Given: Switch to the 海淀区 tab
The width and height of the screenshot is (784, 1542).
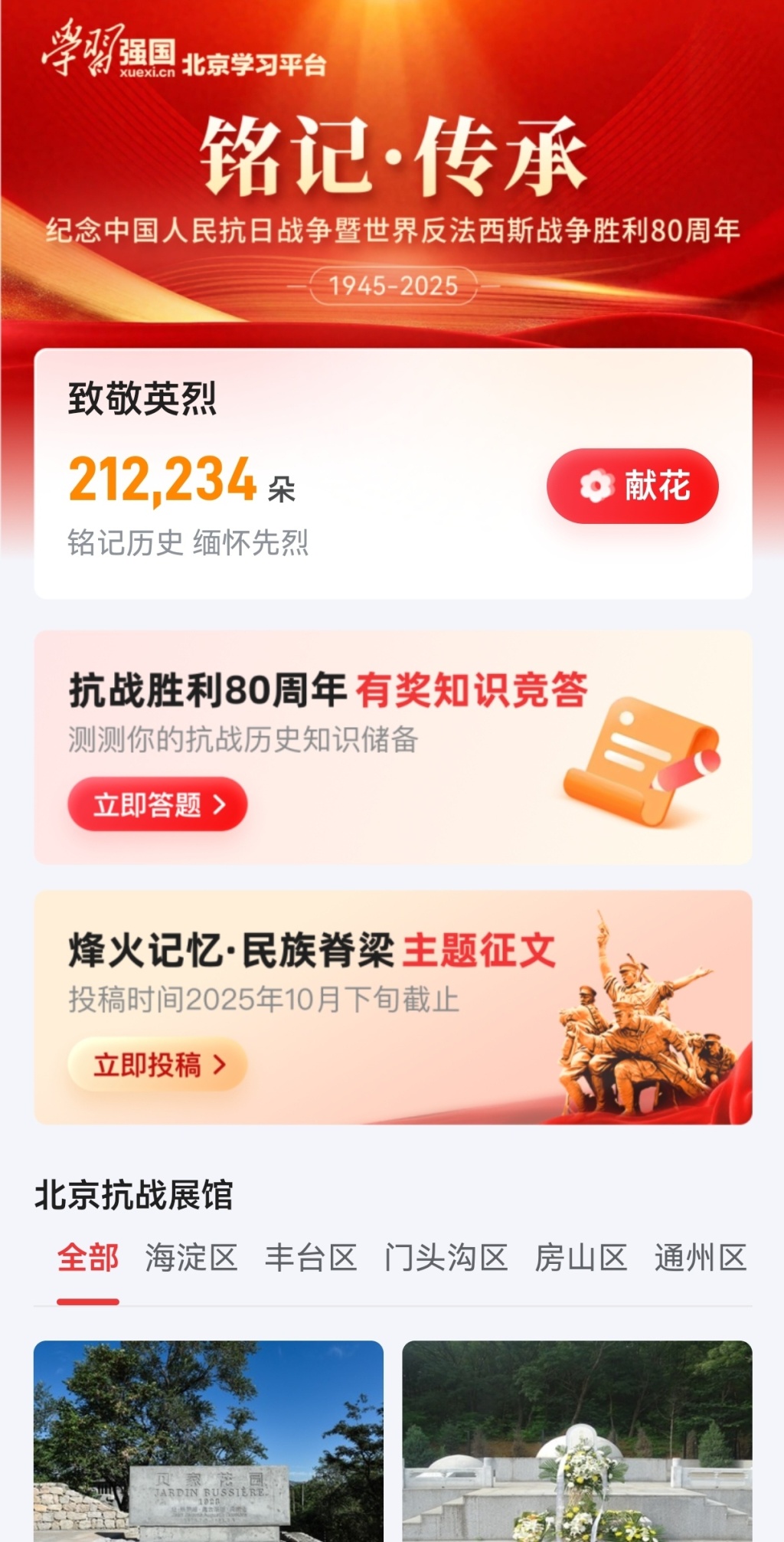Looking at the screenshot, I should 191,1258.
